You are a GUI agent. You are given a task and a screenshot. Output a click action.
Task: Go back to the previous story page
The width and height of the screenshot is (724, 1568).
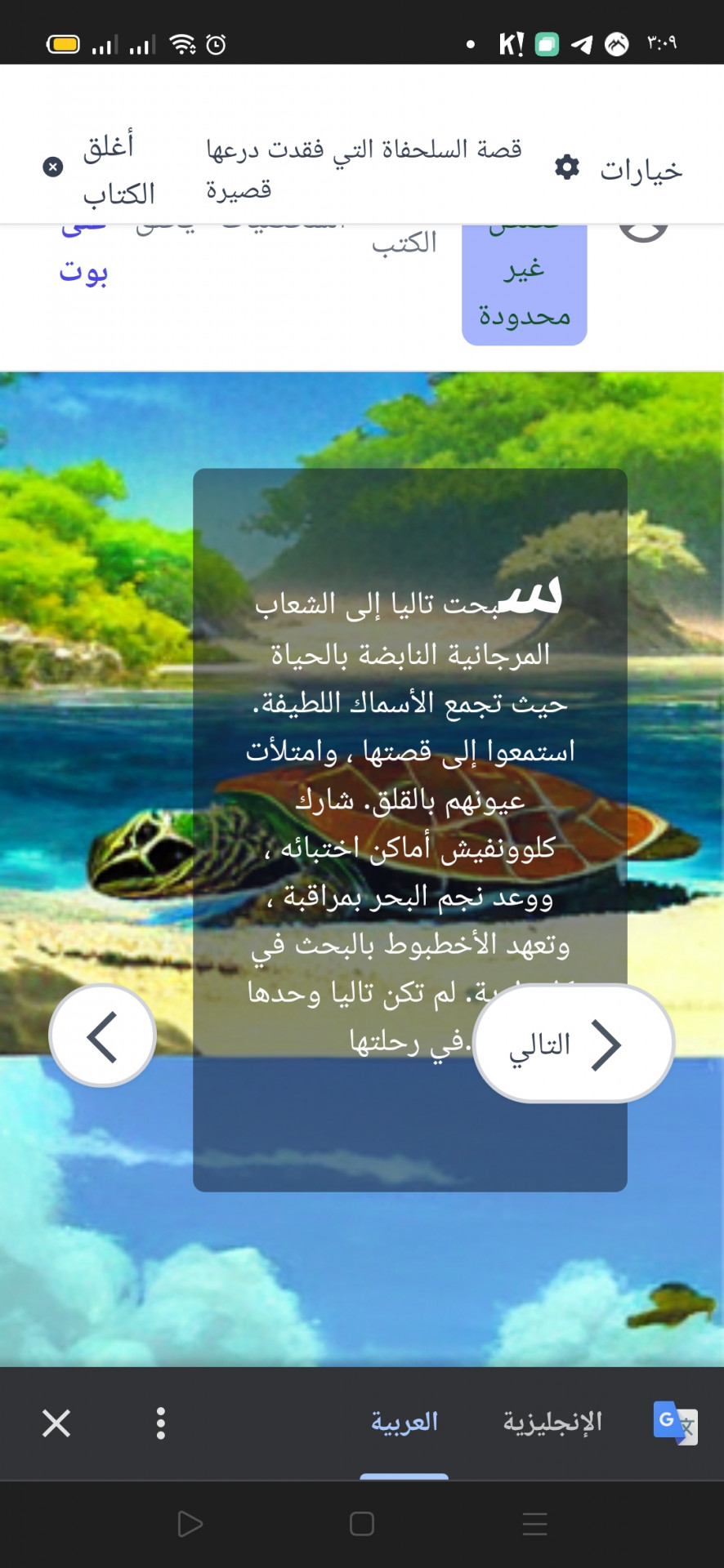tap(103, 1036)
